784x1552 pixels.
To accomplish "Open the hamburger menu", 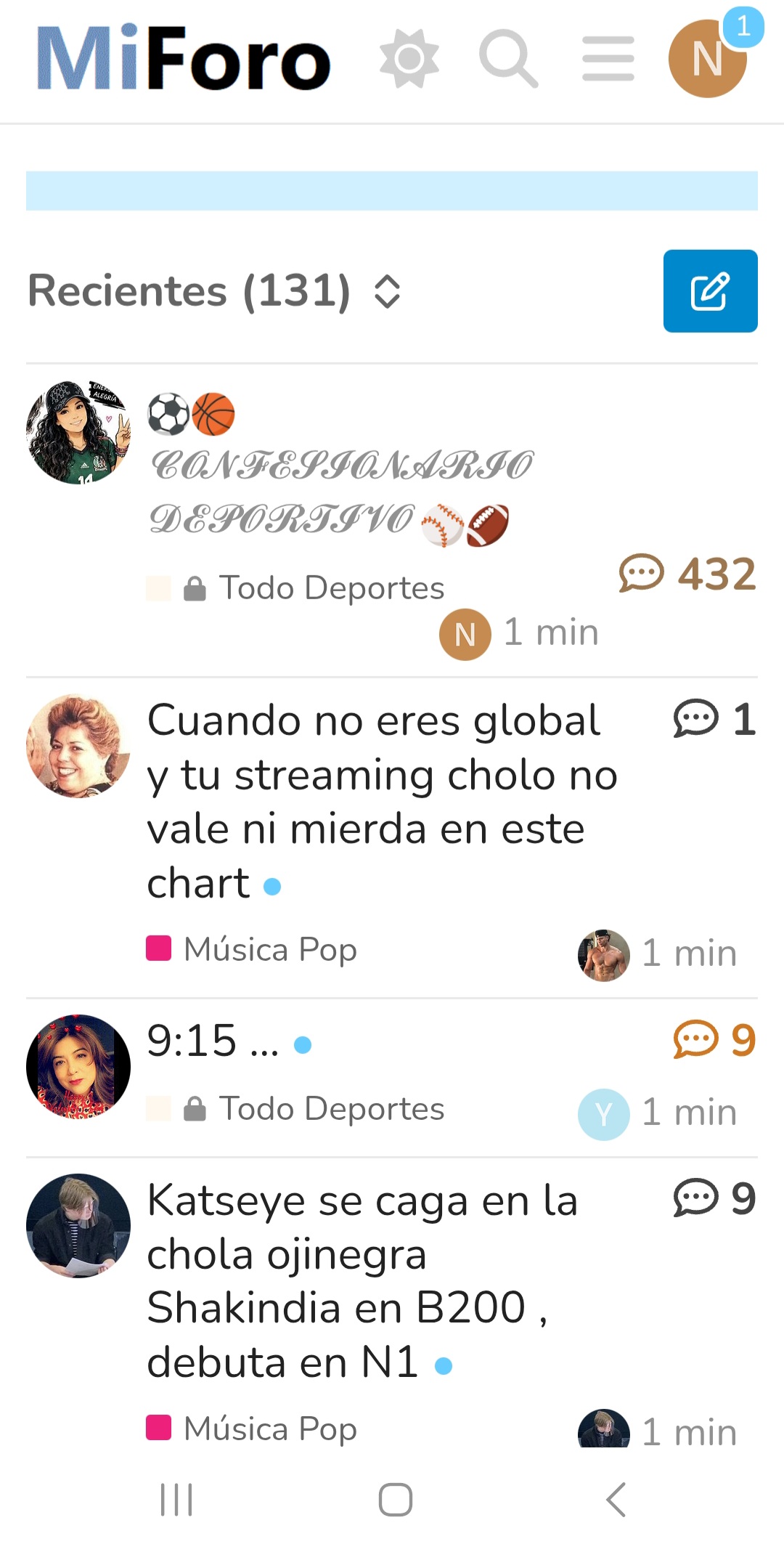I will 608,59.
